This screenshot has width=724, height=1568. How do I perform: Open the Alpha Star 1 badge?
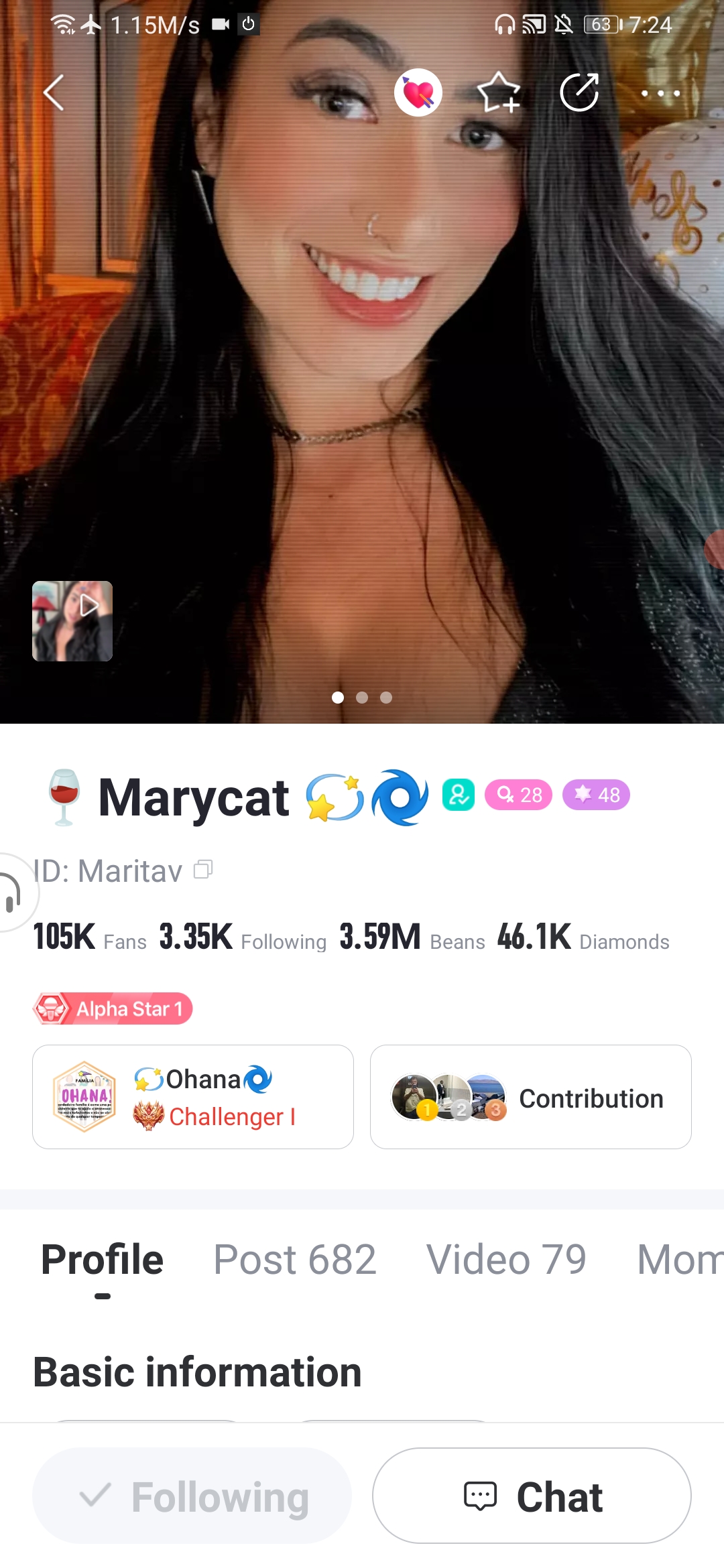pos(113,1008)
